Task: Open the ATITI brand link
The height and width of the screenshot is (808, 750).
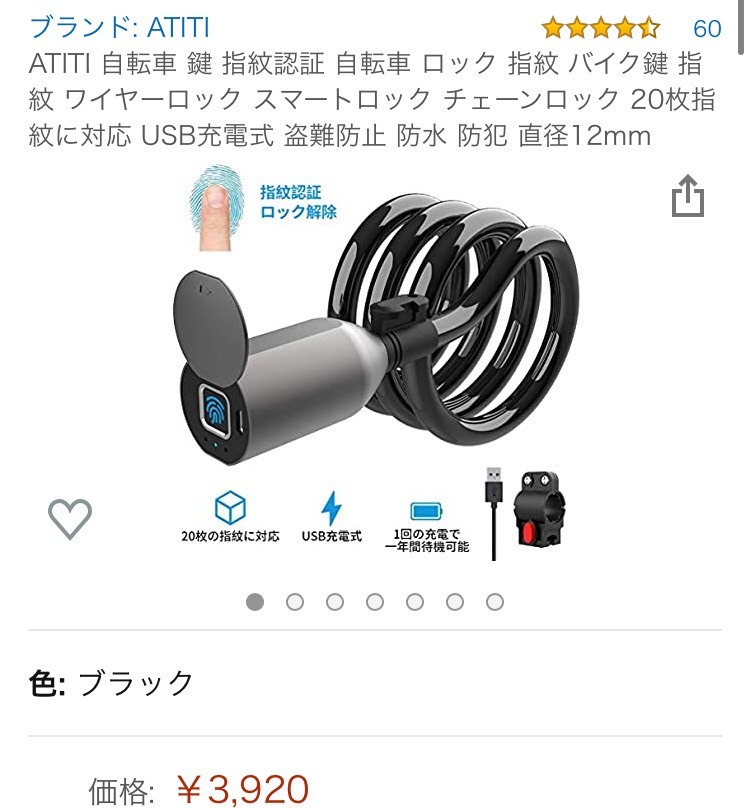Action: click(x=119, y=27)
